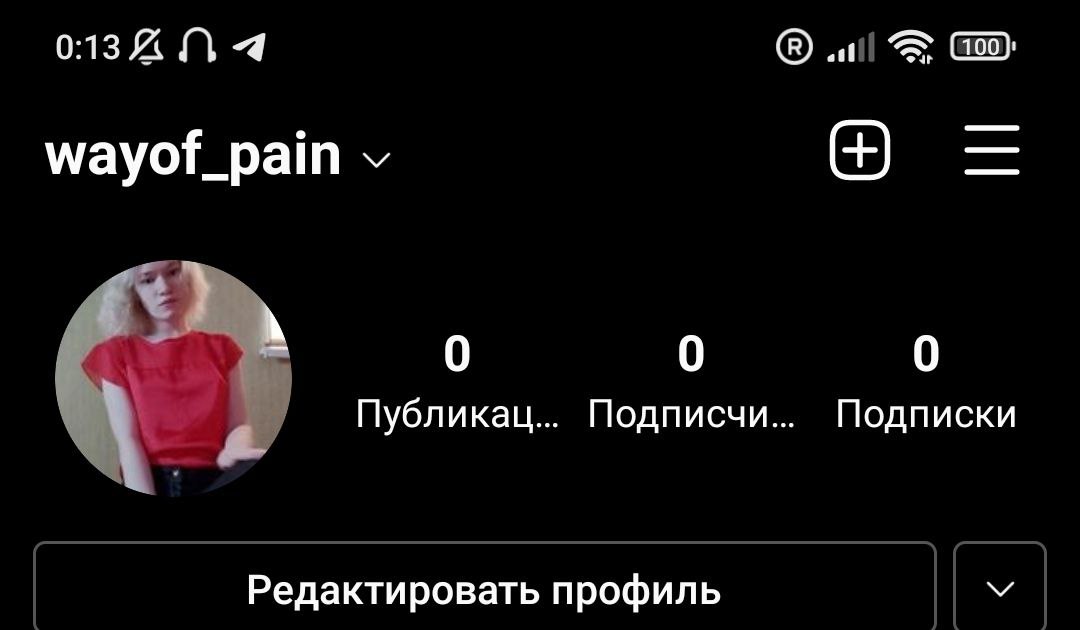Image resolution: width=1080 pixels, height=630 pixels.
Task: Create a new post with the plus icon
Action: [x=859, y=151]
